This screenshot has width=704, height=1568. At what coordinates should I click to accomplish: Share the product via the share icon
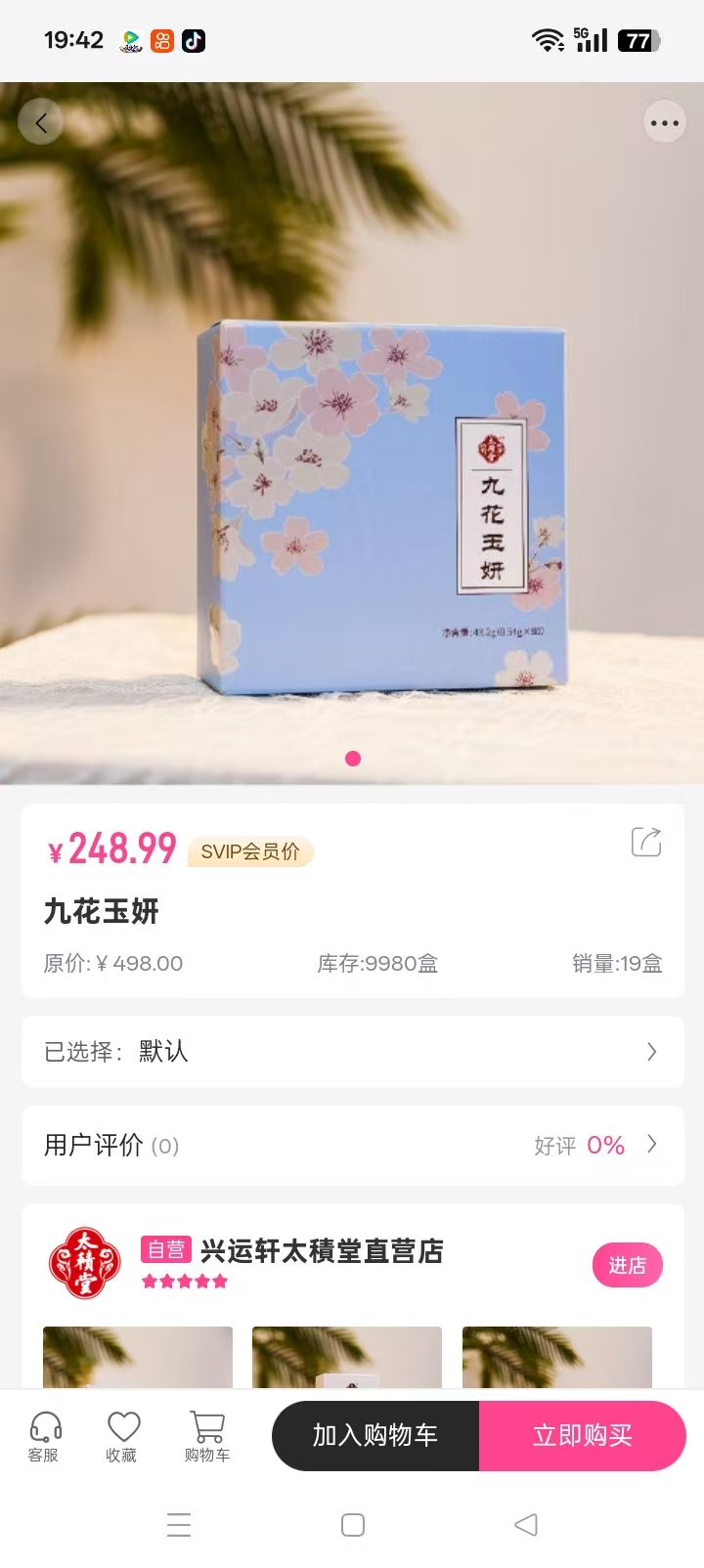pyautogui.click(x=644, y=843)
